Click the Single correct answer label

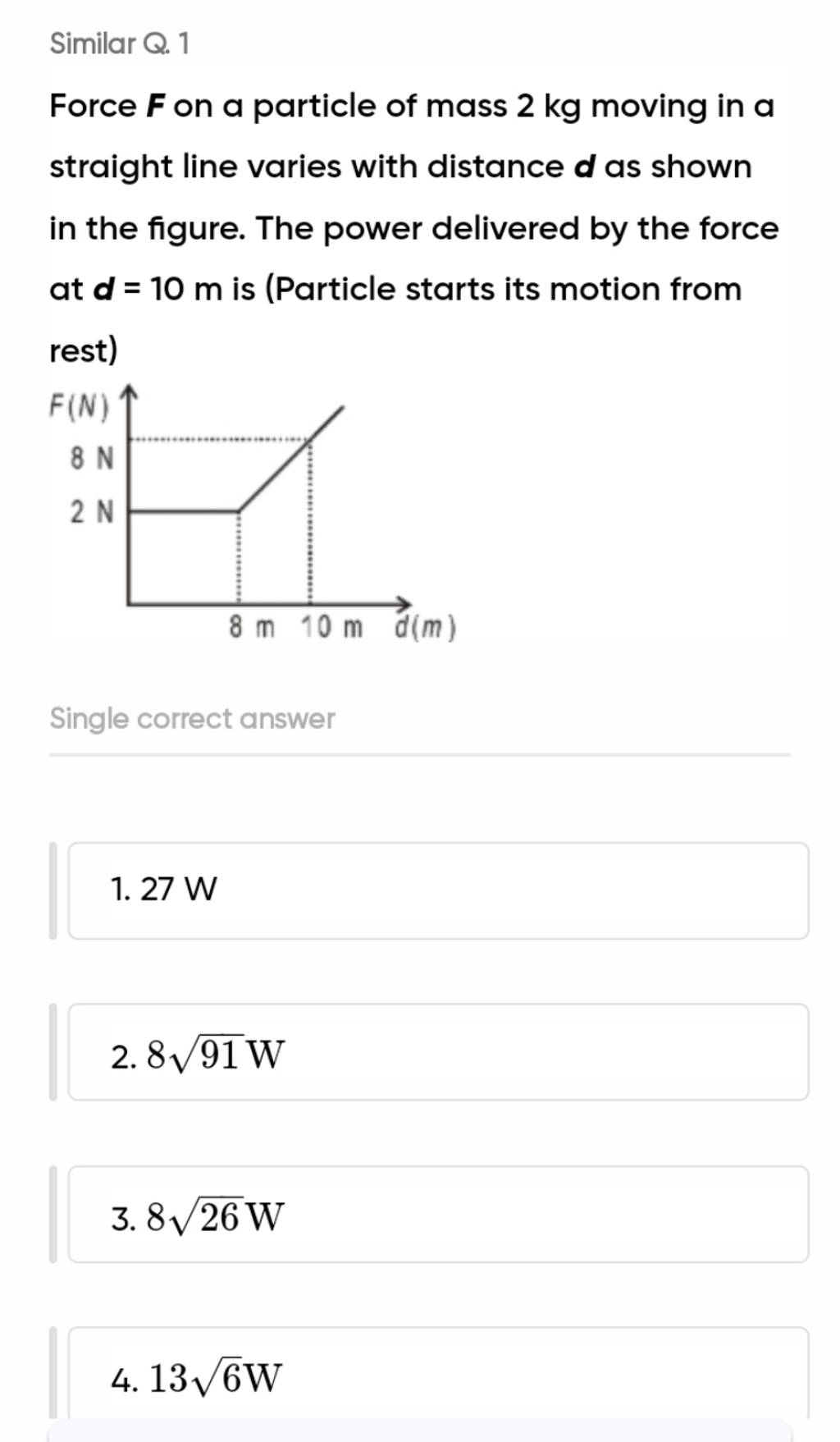(190, 718)
